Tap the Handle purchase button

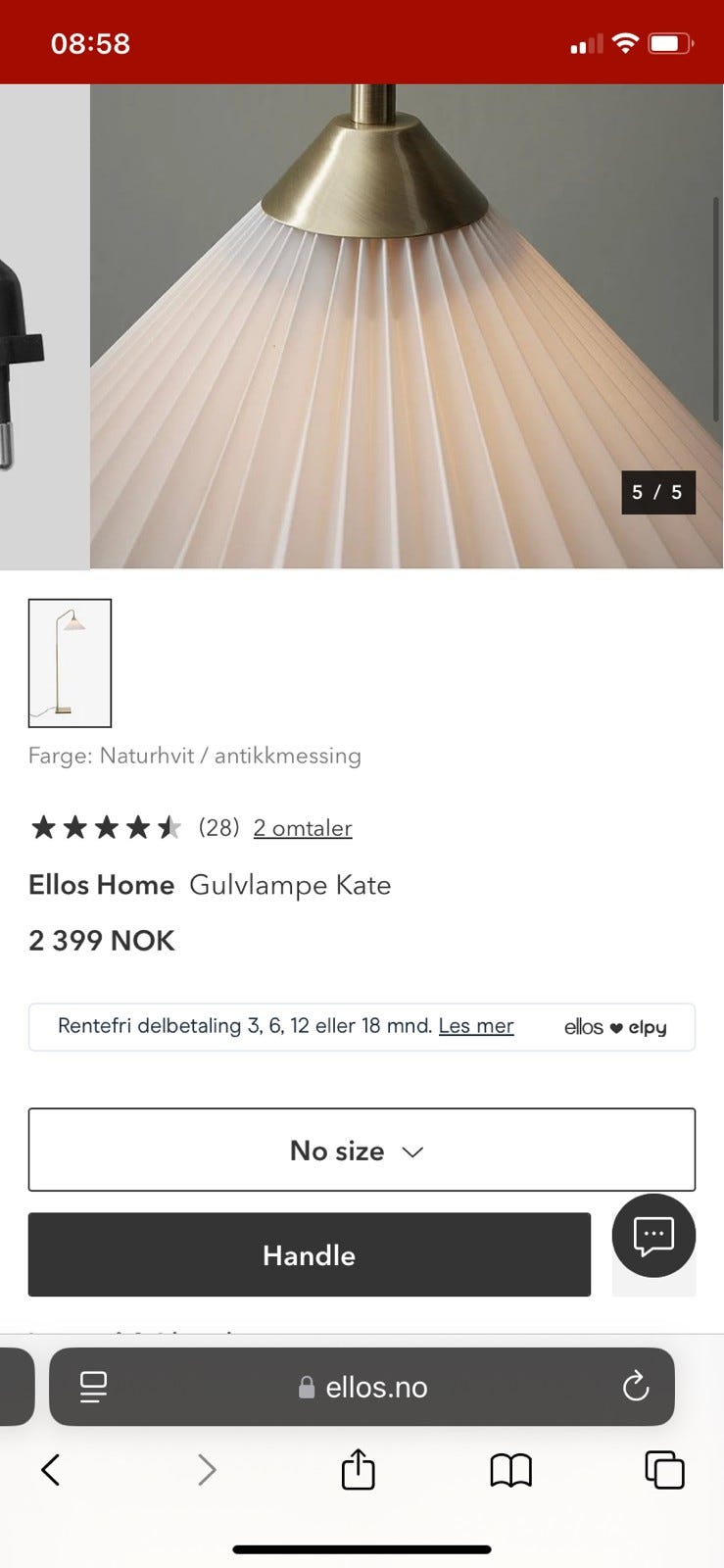[x=309, y=1255]
